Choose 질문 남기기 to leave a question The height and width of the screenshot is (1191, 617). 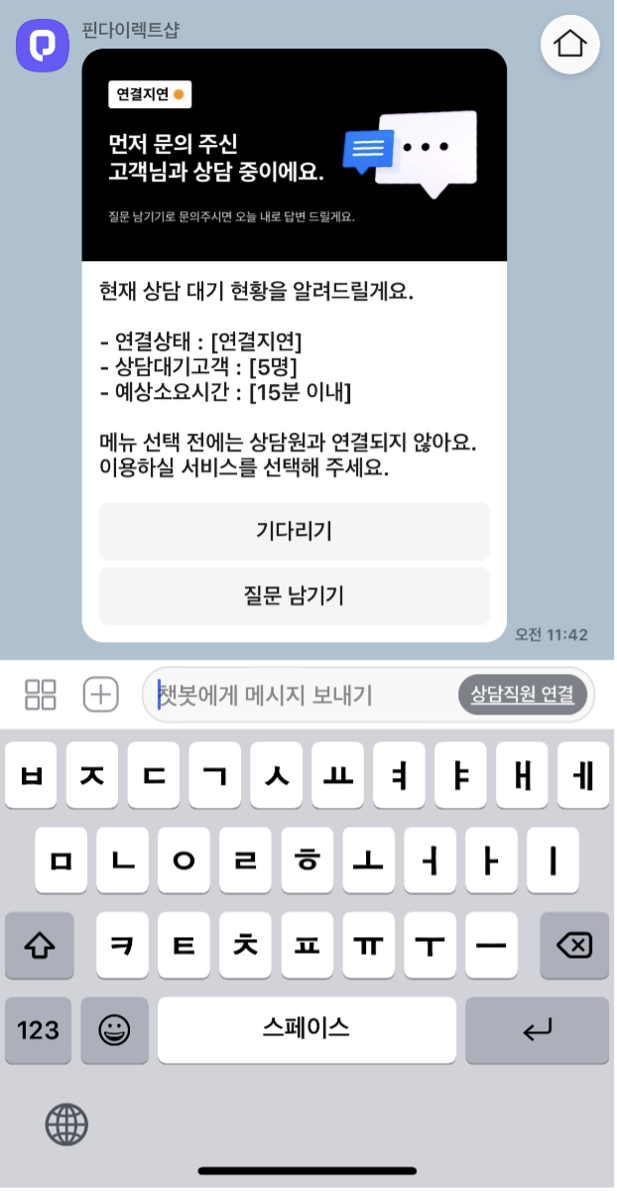294,596
